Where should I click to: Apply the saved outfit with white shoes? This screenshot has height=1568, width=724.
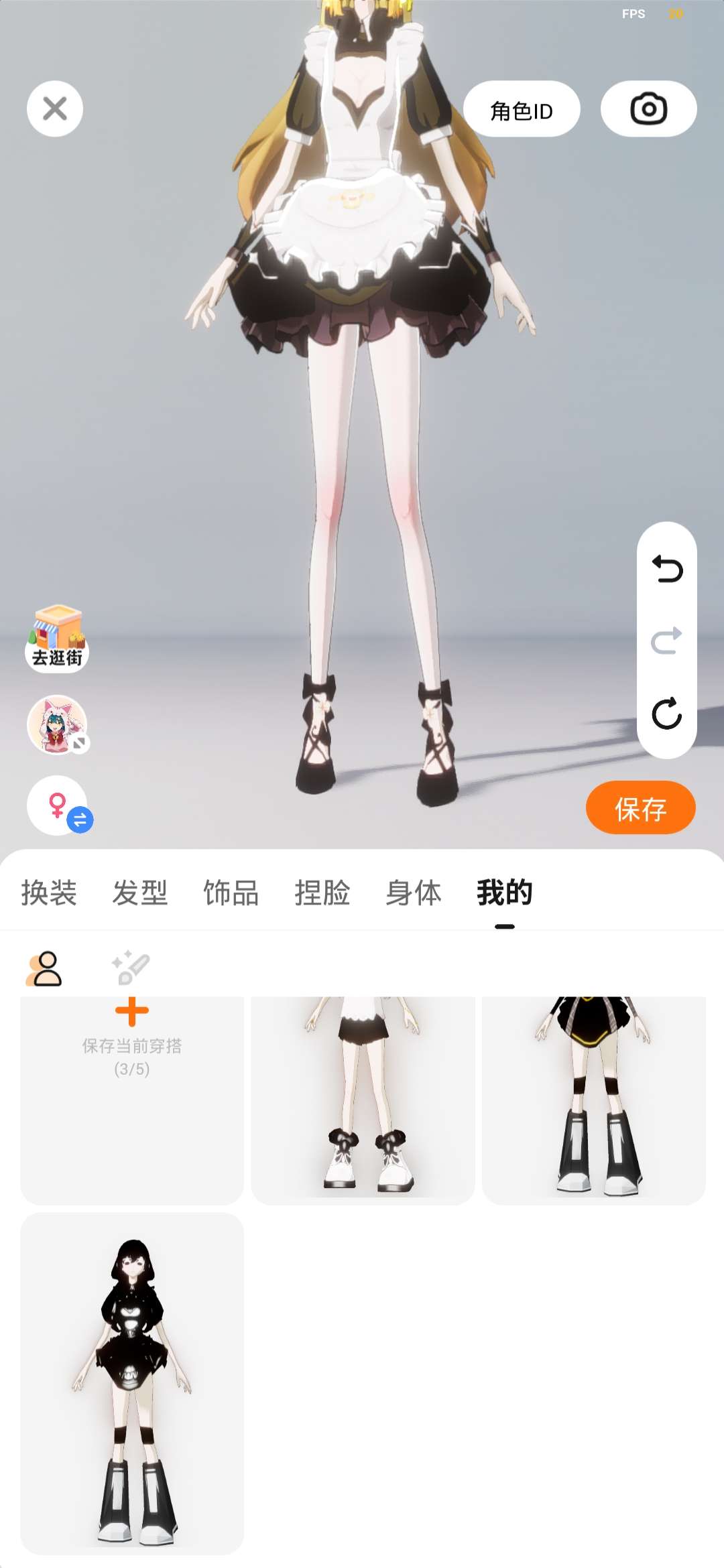click(363, 1100)
